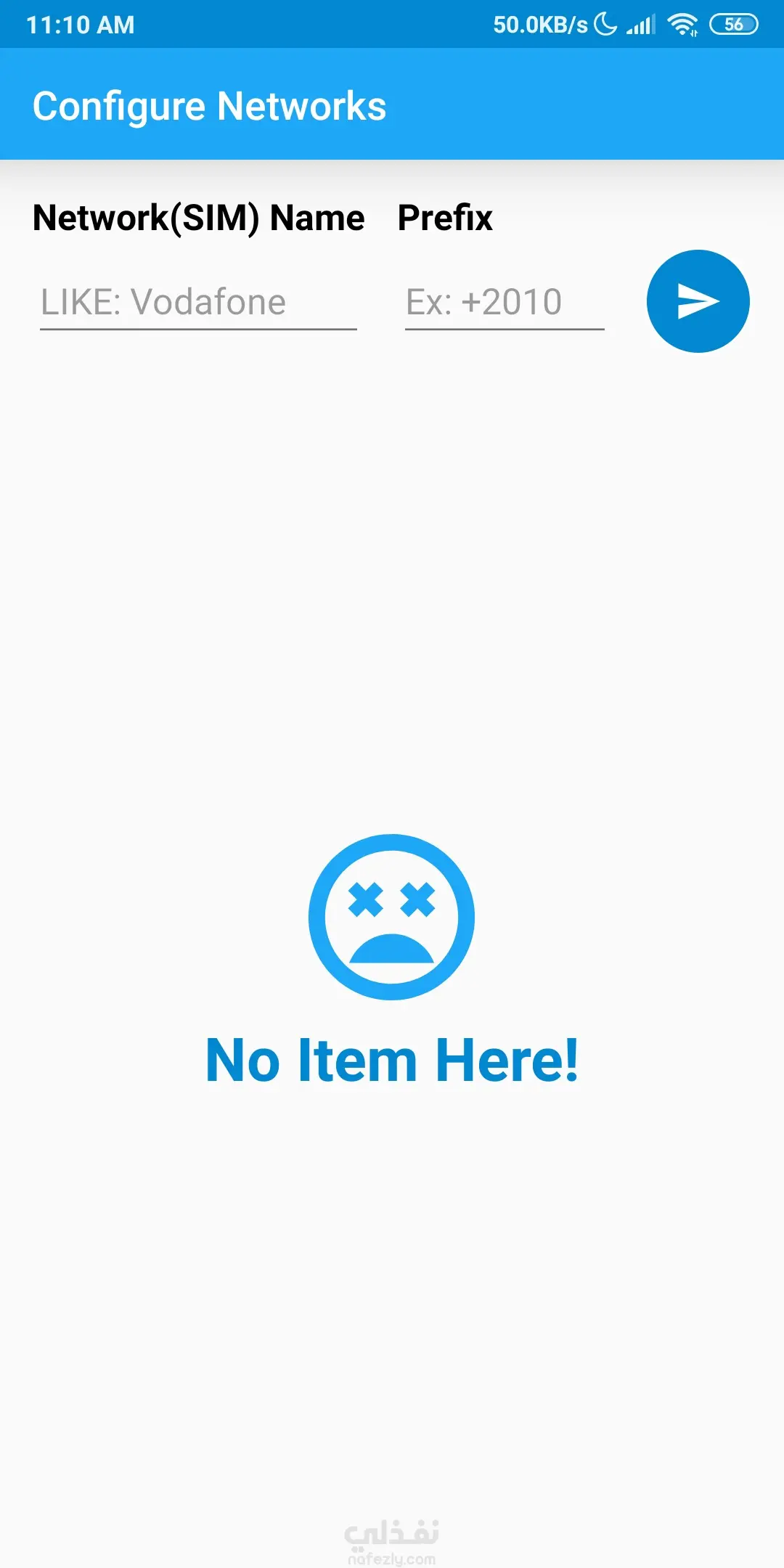Focus the Network(SIM) Name field

197,303
